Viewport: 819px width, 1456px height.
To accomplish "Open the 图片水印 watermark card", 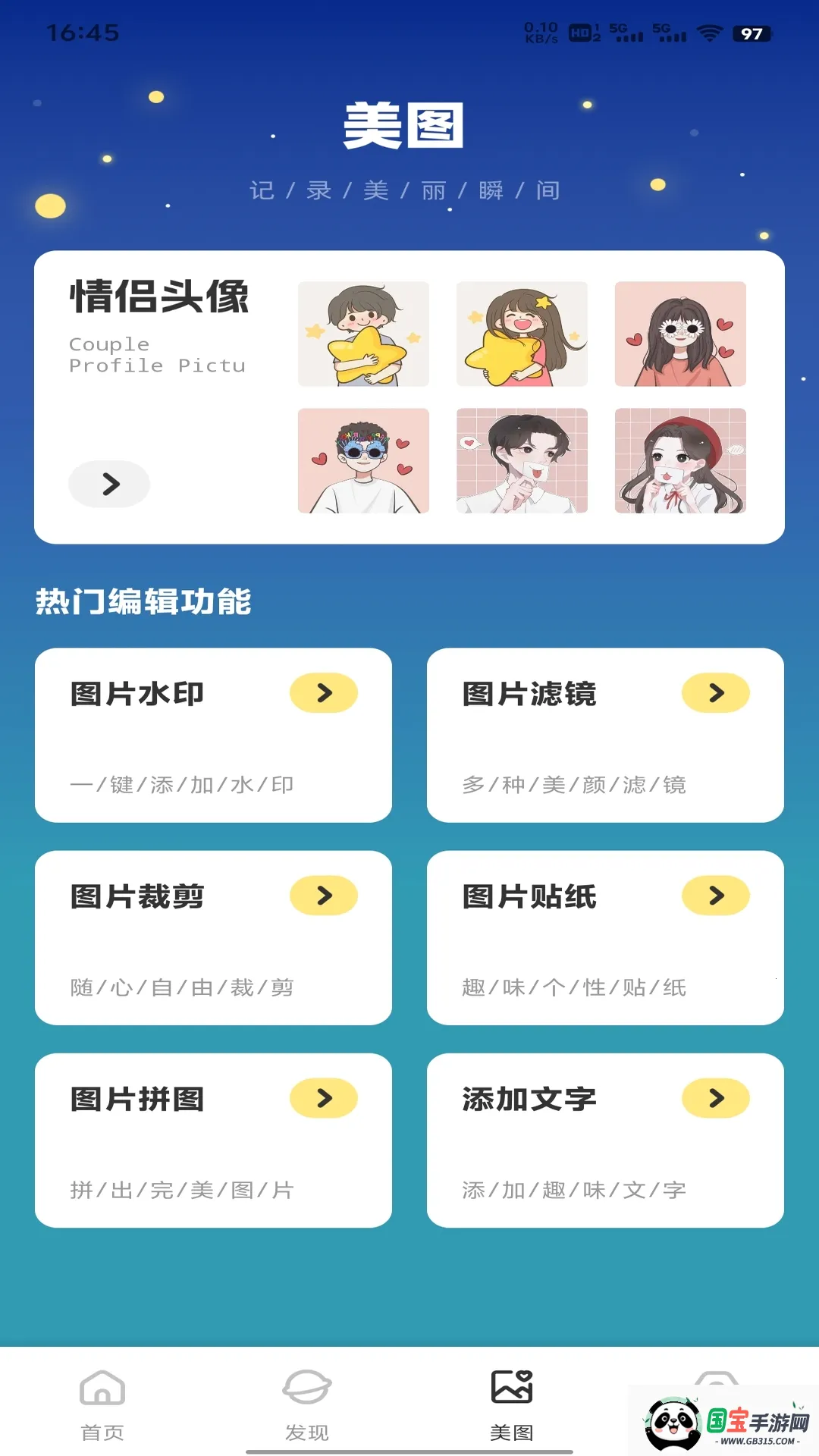I will [212, 734].
